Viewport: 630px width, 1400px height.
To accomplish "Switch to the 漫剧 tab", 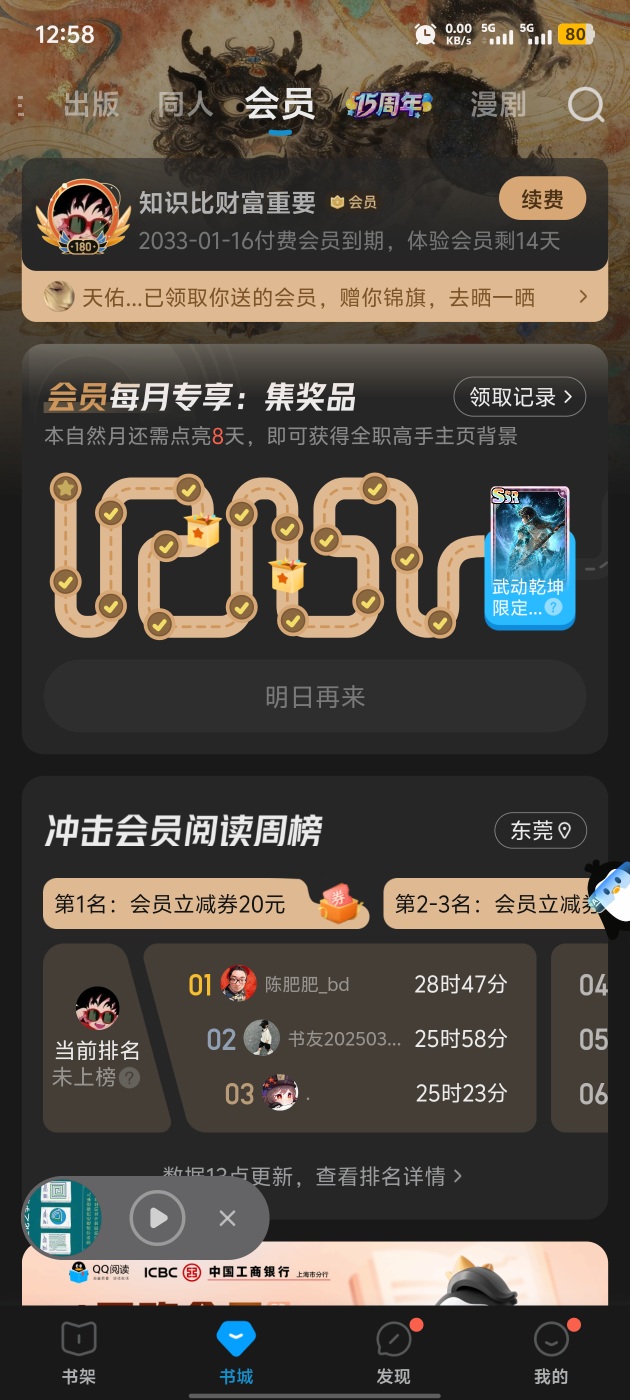I will [x=498, y=104].
